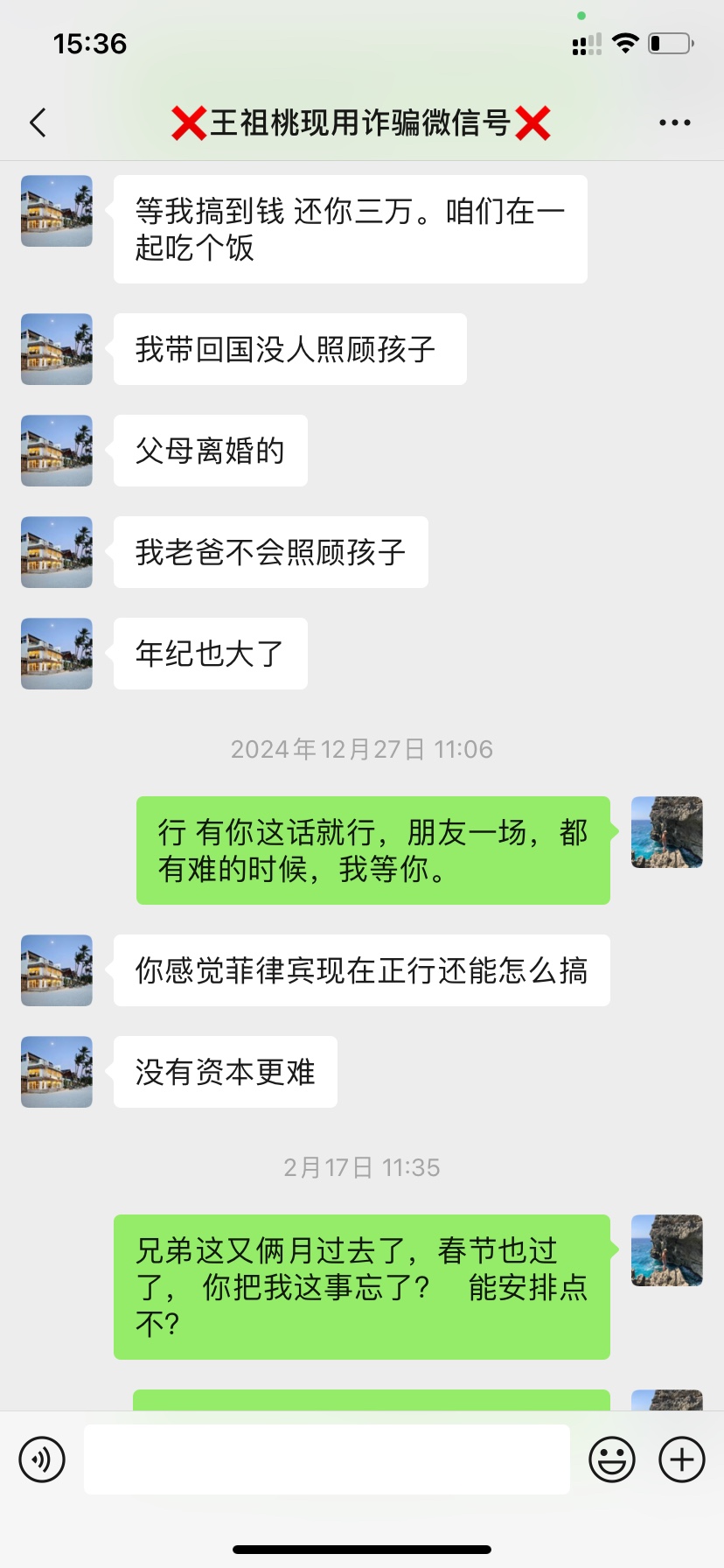This screenshot has width=724, height=1568.
Task: Open the emoji sticker panel
Action: pos(611,1459)
